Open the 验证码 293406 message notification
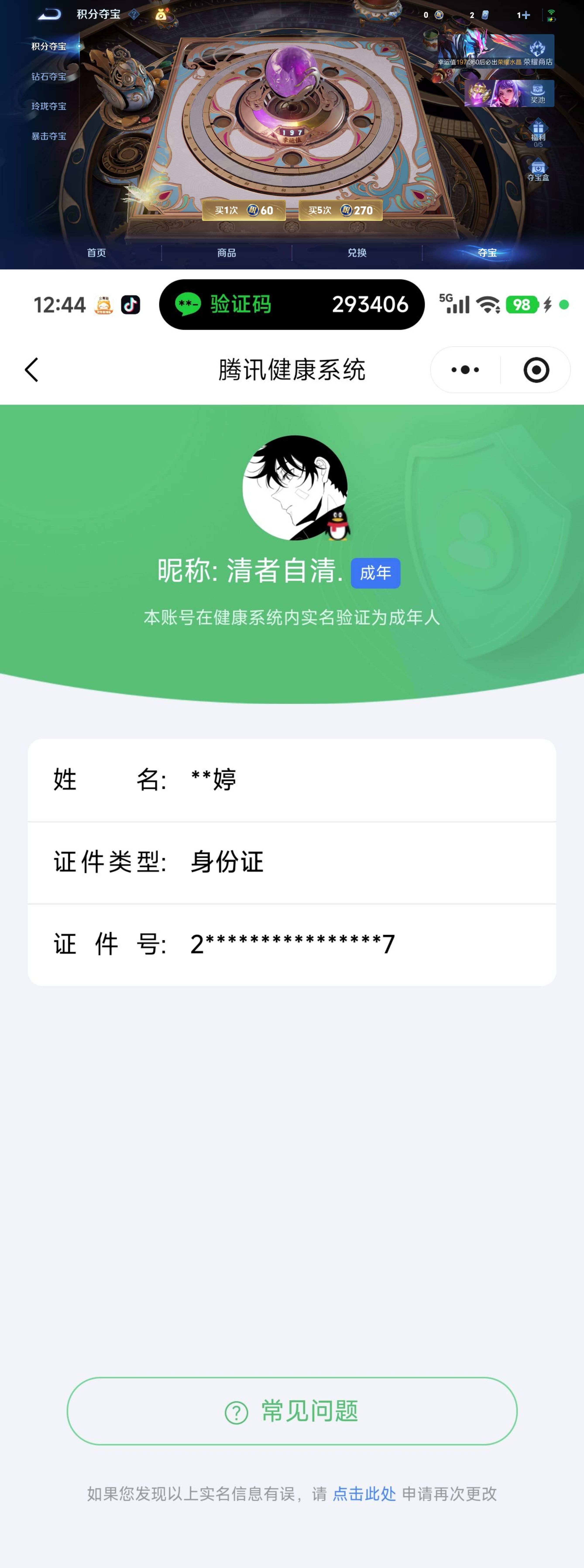 pos(292,304)
